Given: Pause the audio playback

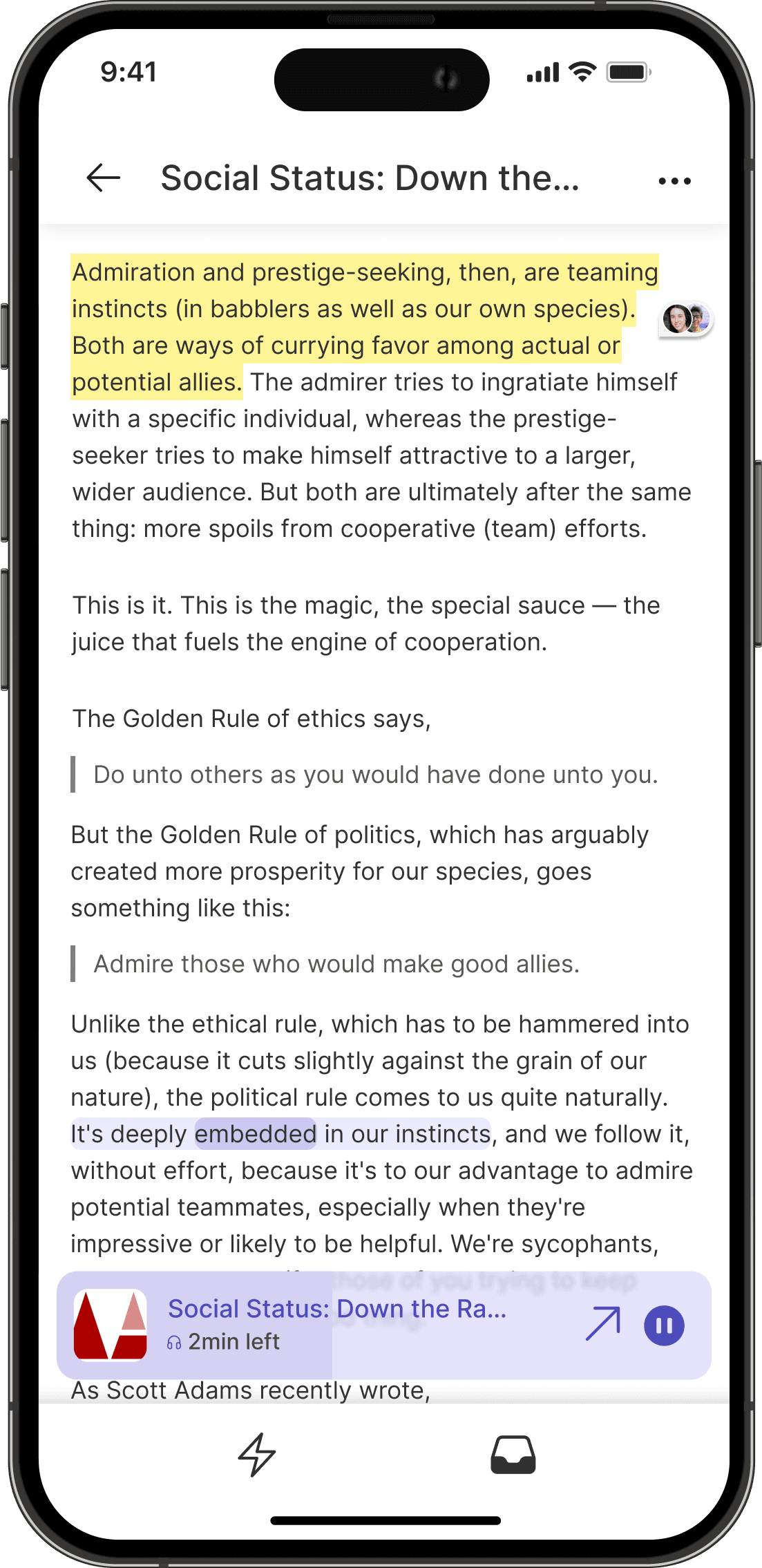Looking at the screenshot, I should click(x=664, y=1325).
